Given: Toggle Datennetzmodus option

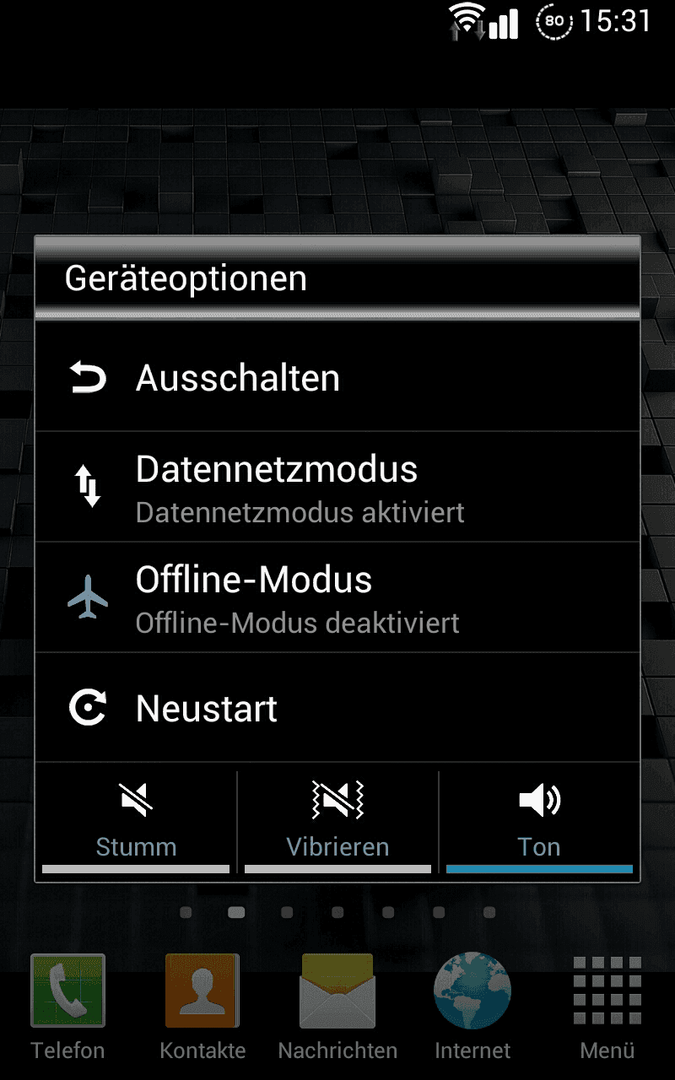Looking at the screenshot, I should (337, 488).
